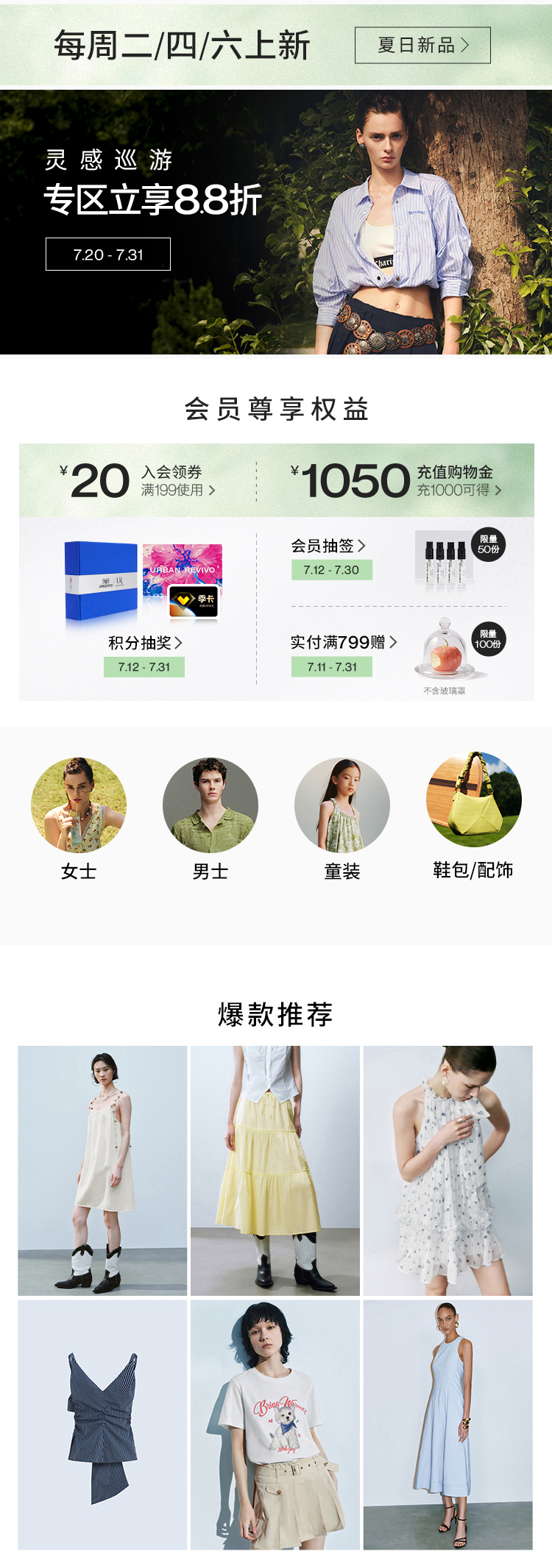The height and width of the screenshot is (1568, 552).
Task: Open 积分抽奖
Action: (145, 643)
